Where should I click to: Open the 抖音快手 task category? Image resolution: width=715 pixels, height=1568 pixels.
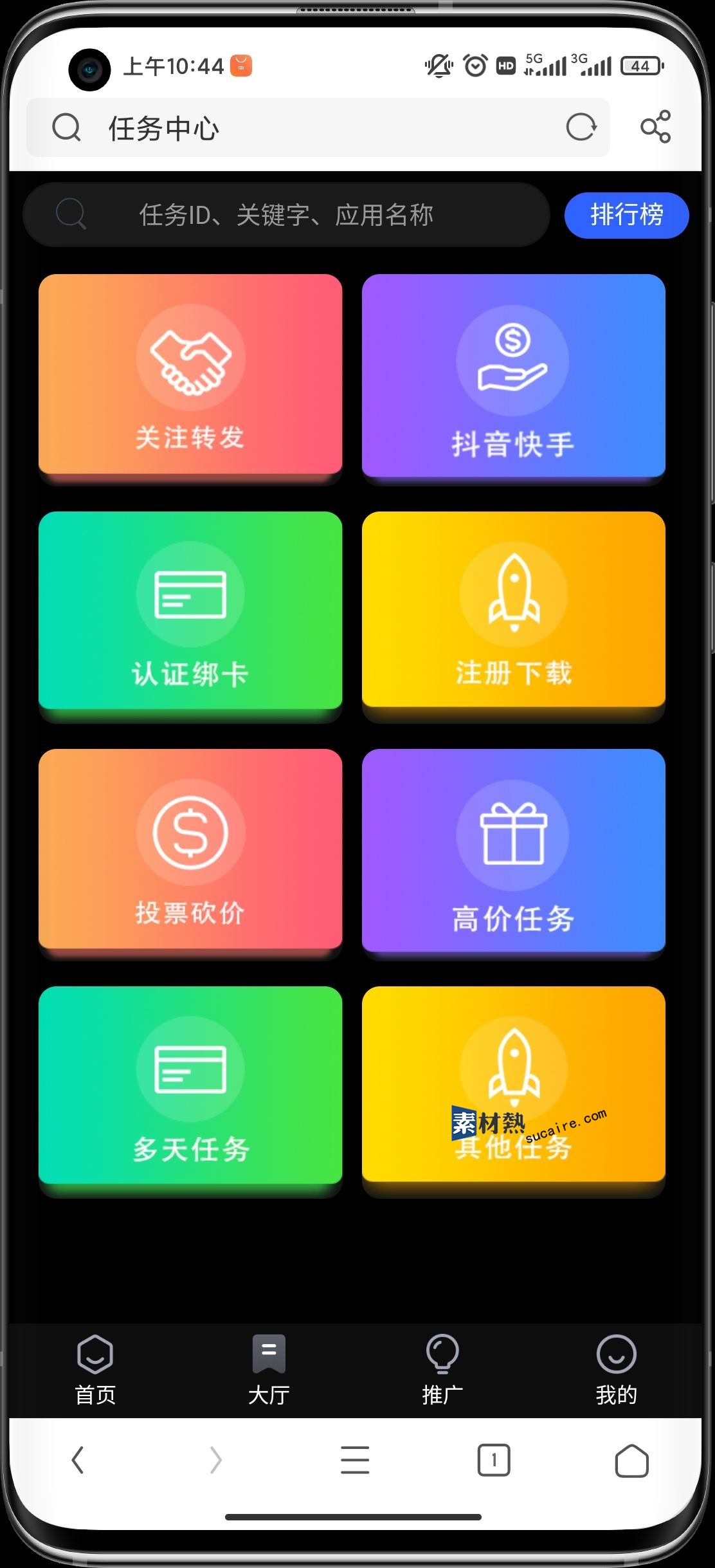click(x=513, y=376)
